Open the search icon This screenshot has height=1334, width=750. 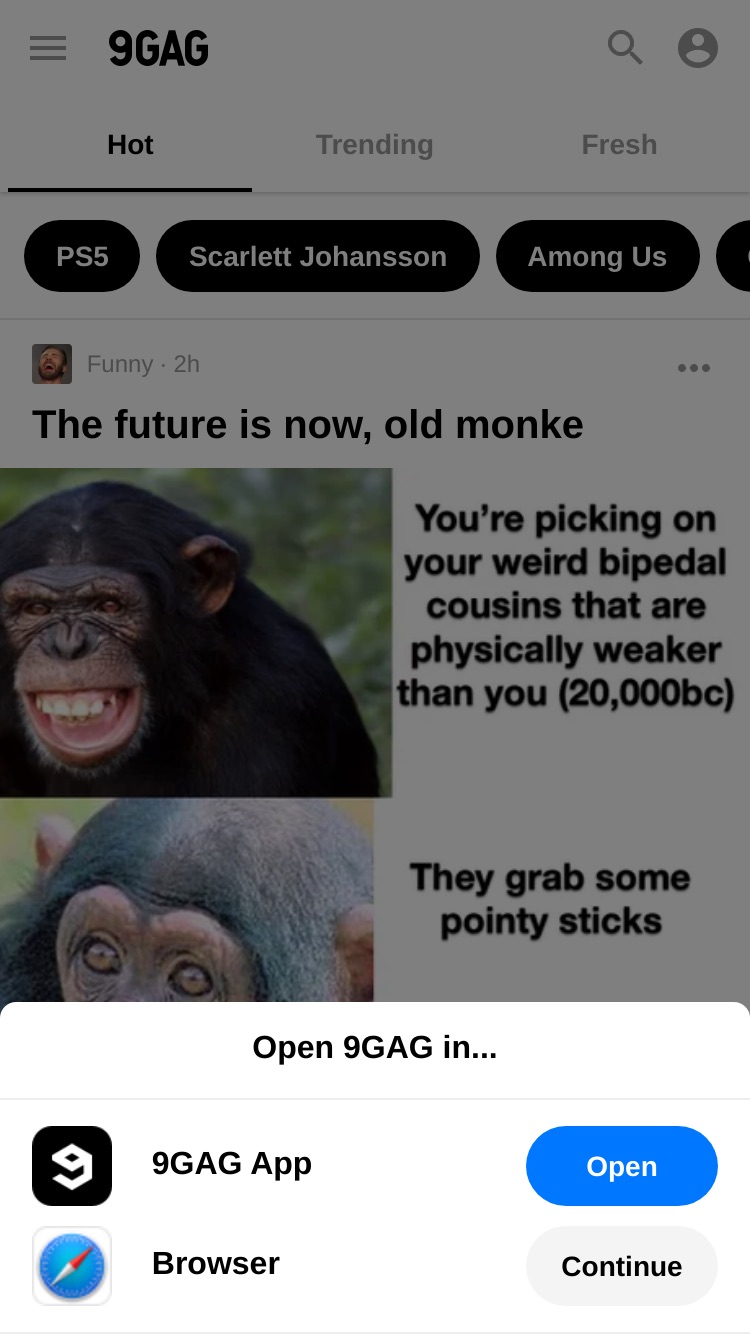click(x=625, y=47)
